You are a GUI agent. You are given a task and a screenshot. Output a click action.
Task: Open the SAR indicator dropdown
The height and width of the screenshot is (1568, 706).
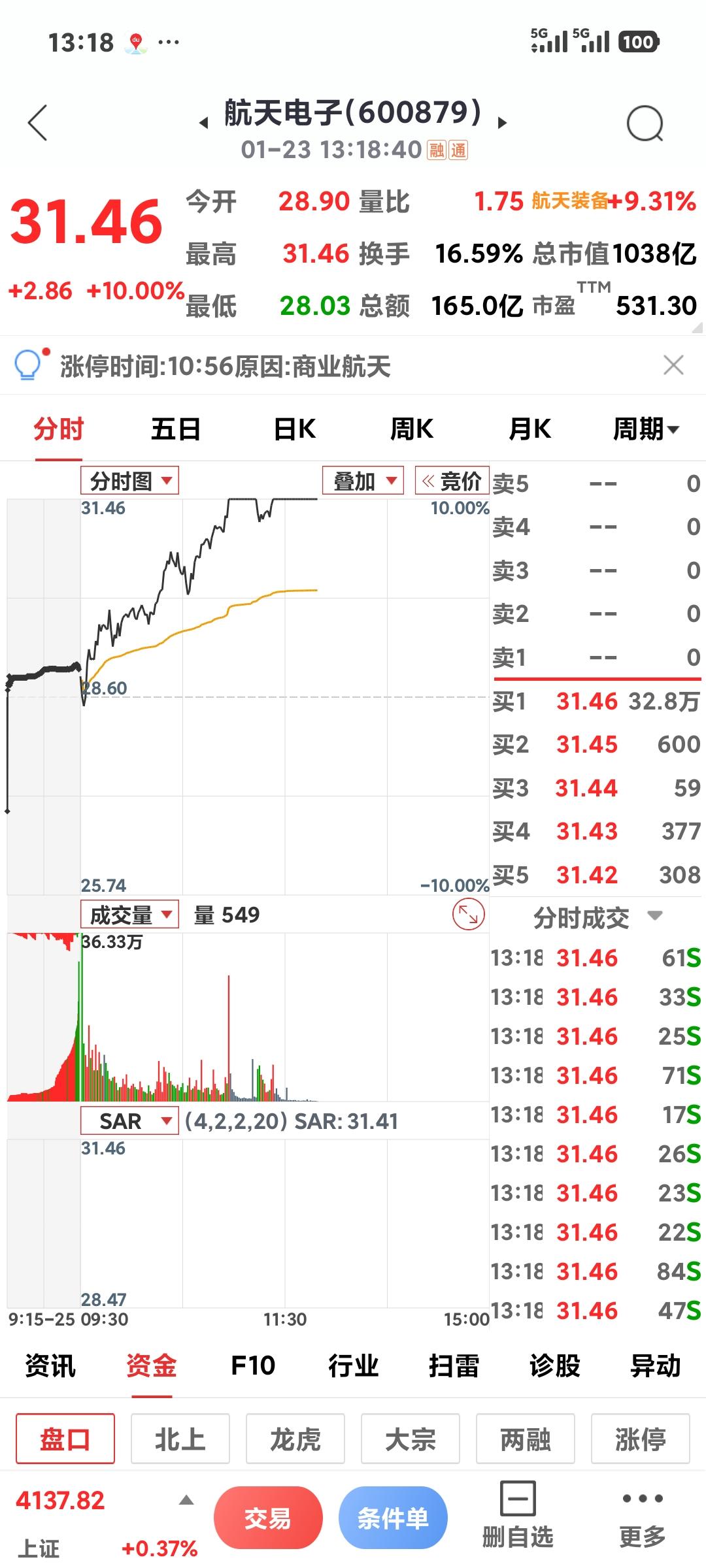coord(129,1121)
